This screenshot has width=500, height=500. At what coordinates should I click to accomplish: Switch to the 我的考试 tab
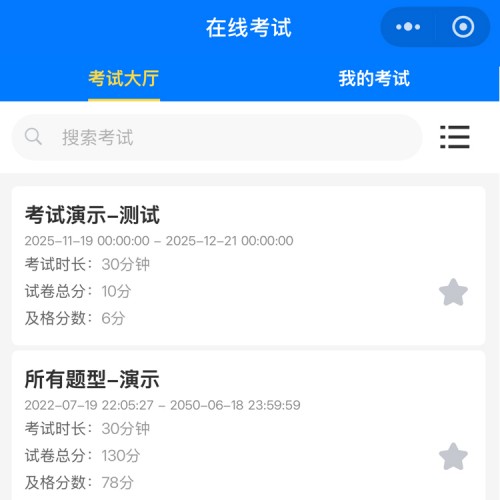374,79
